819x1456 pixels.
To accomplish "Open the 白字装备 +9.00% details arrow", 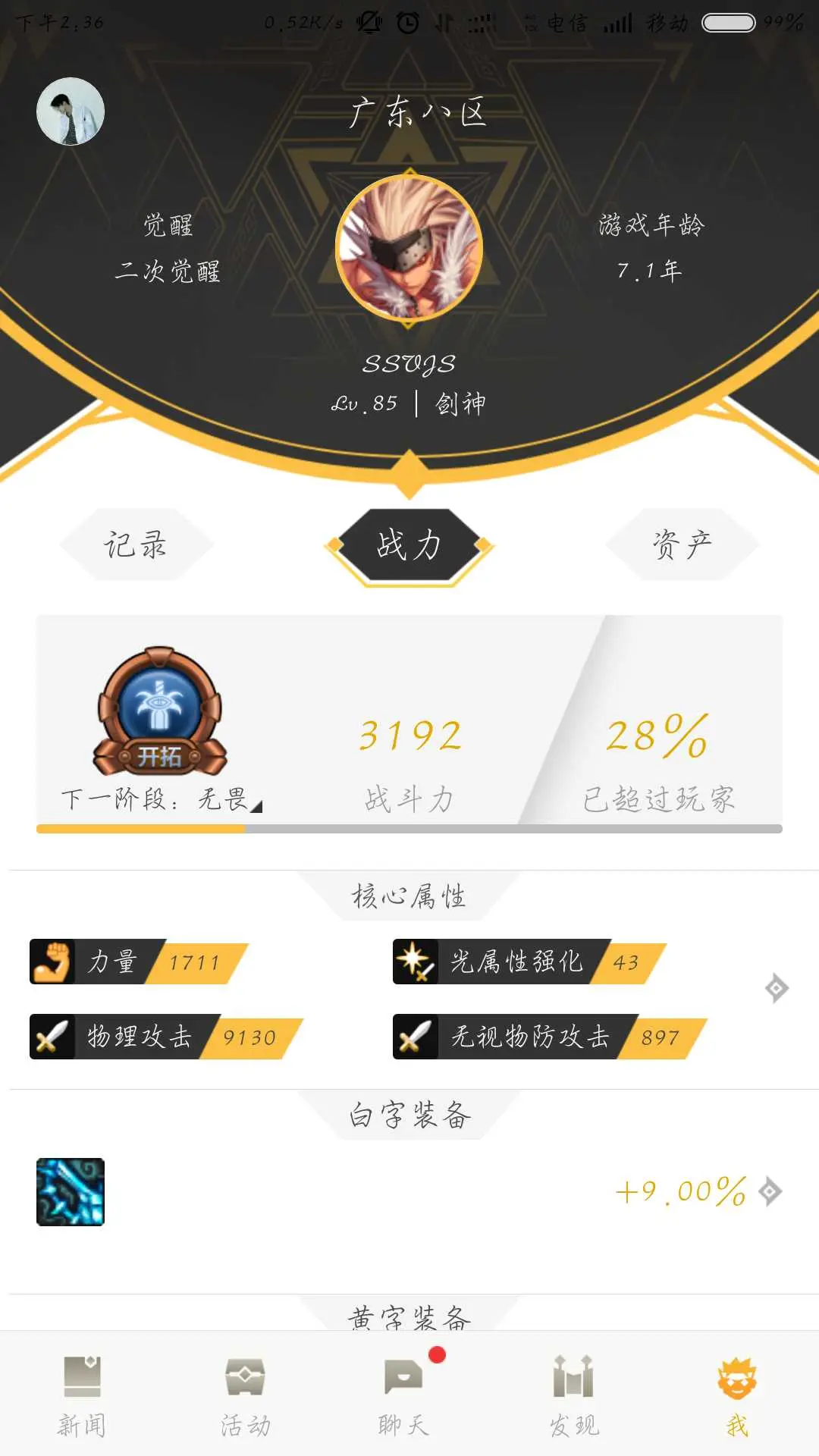I will point(770,1191).
